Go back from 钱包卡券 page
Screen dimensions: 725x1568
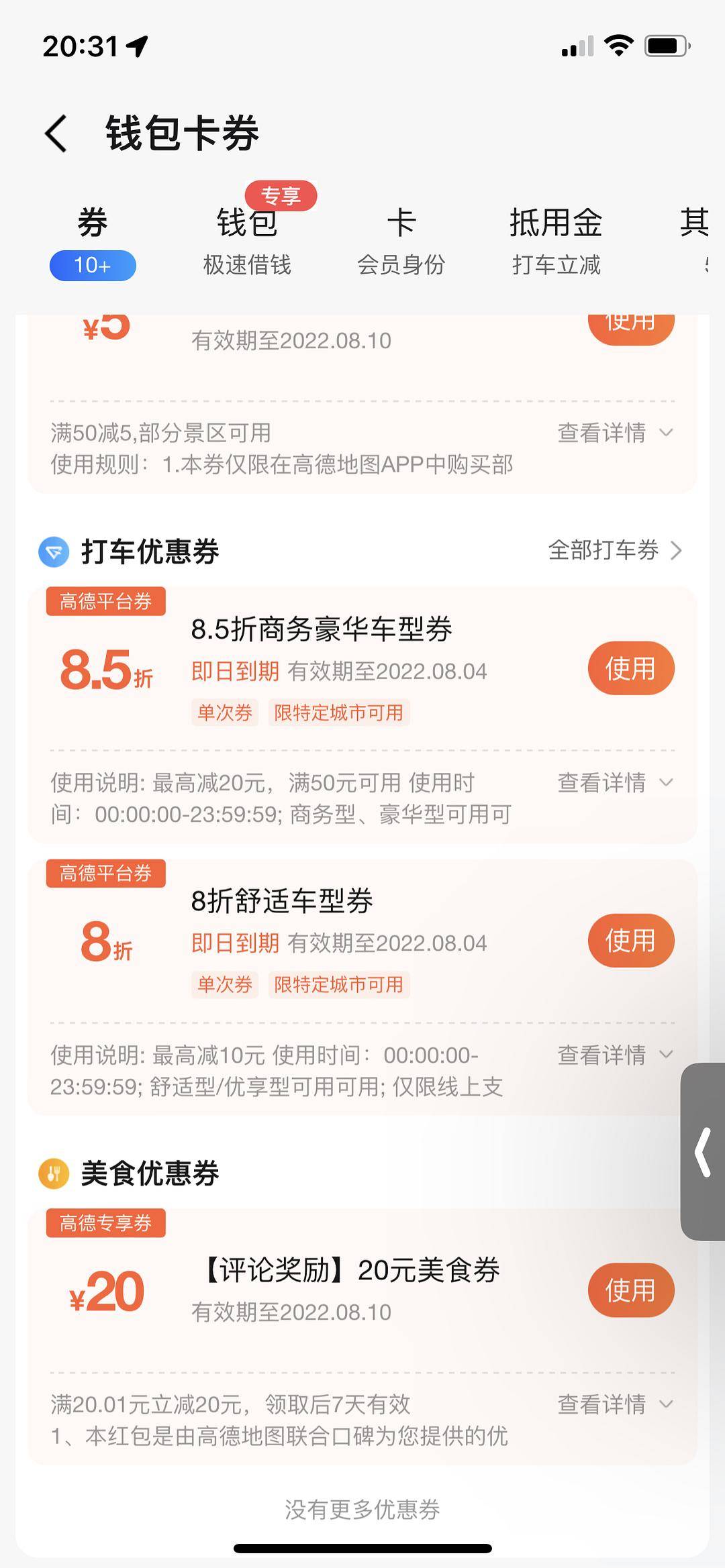[56, 133]
